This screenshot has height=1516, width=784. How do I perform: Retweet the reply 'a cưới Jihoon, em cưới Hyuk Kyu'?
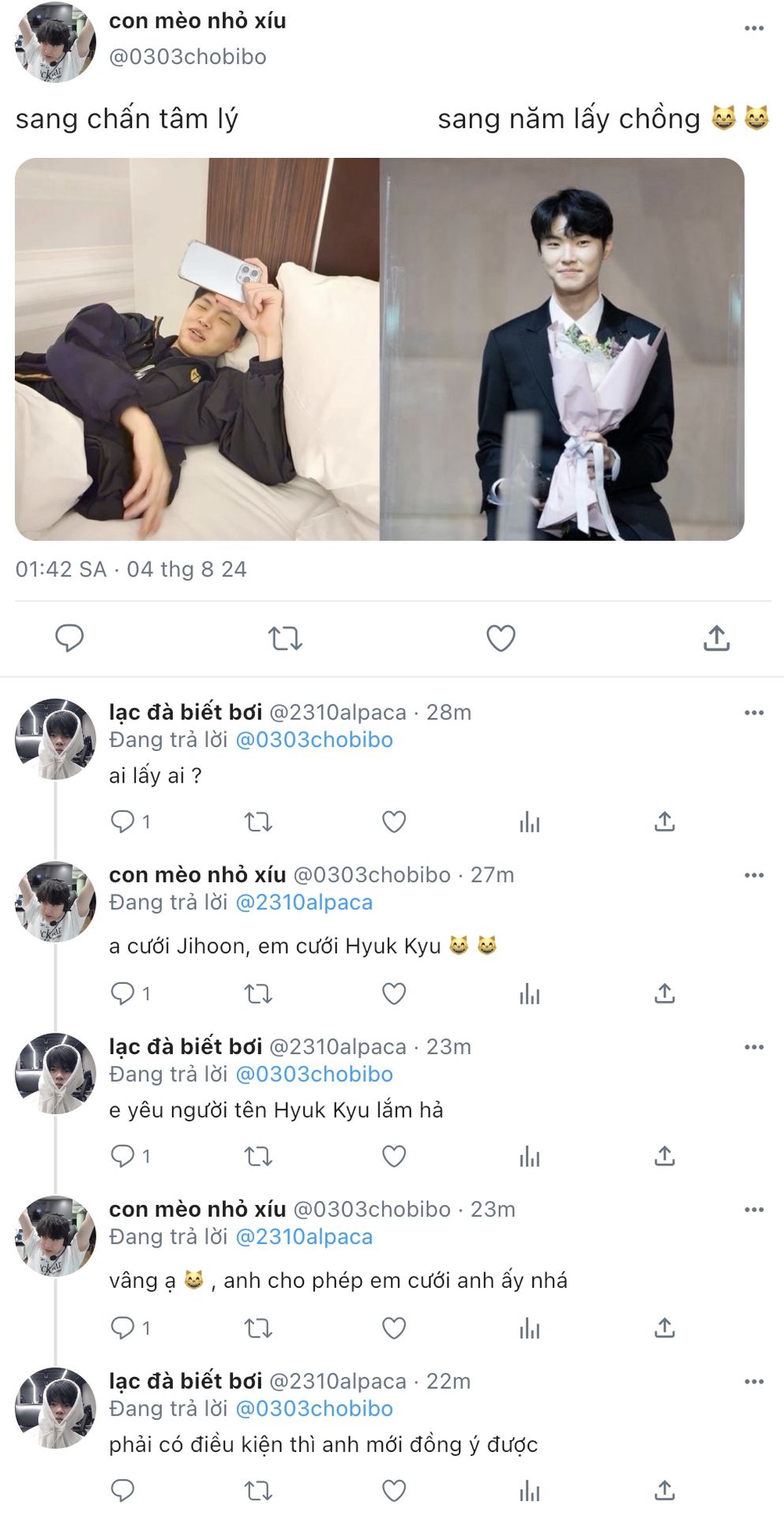tap(258, 993)
